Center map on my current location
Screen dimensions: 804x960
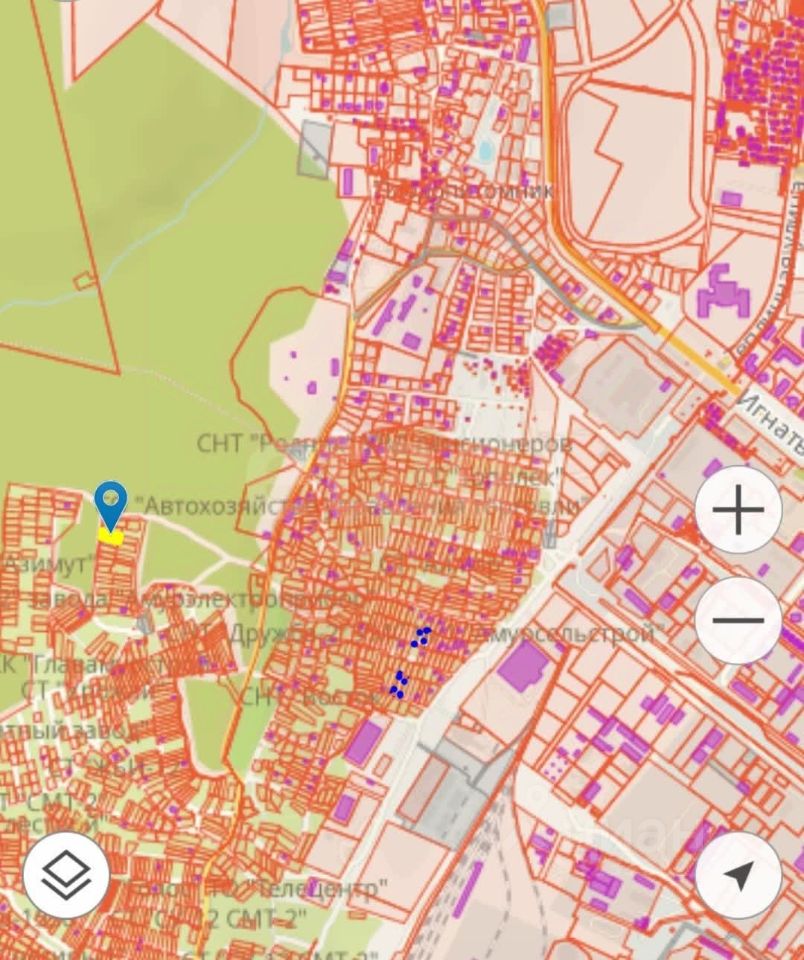coord(738,875)
